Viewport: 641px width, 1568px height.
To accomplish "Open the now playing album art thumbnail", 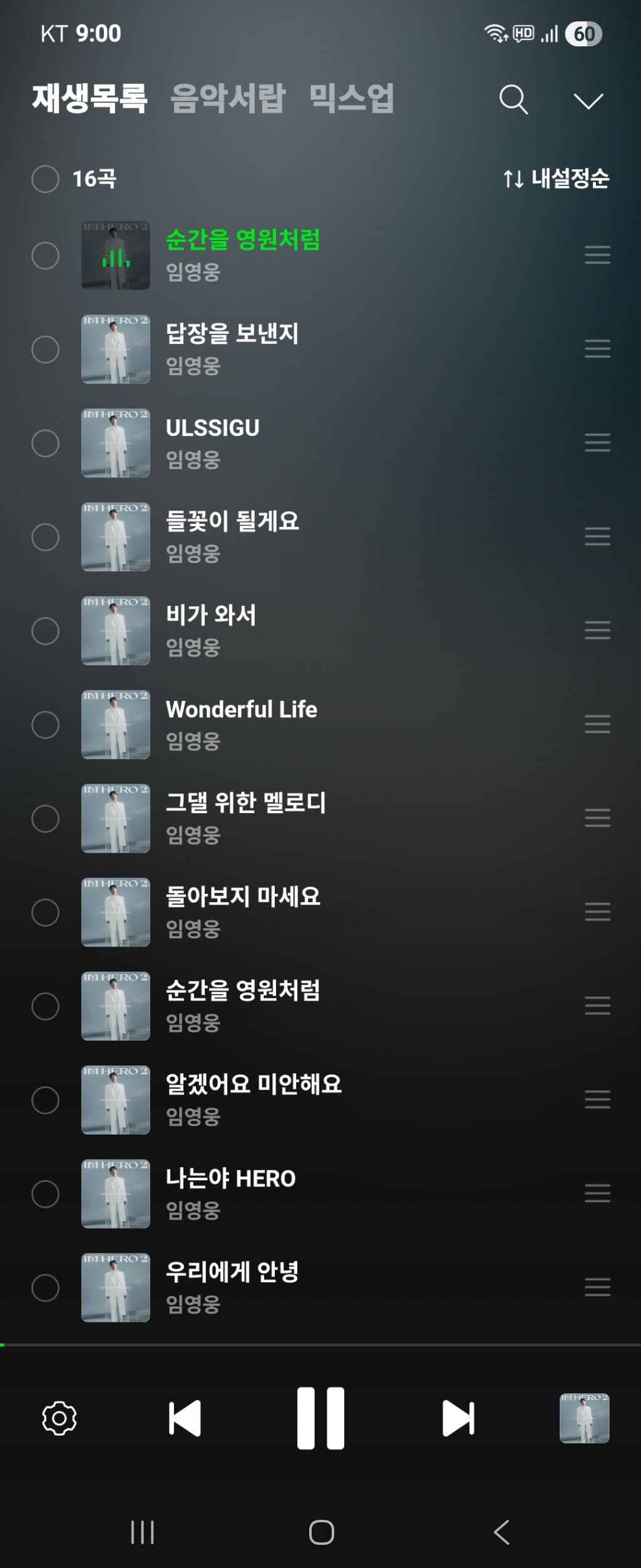I will pyautogui.click(x=584, y=1418).
